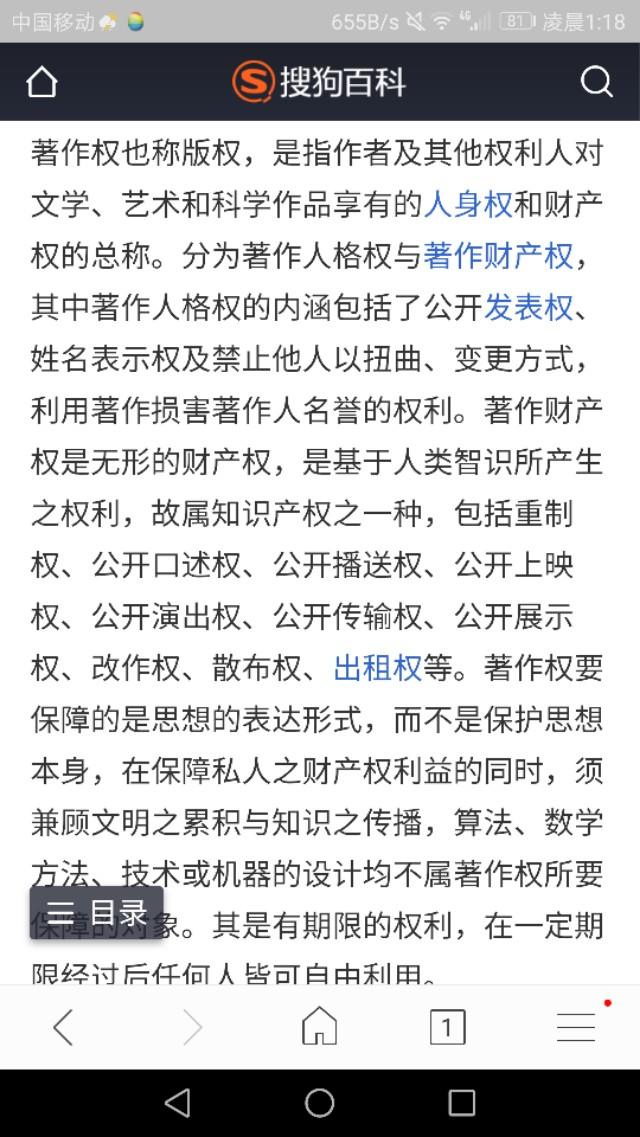The image size is (640, 1137).
Task: Open the browser tabs switcher
Action: coord(447,1027)
